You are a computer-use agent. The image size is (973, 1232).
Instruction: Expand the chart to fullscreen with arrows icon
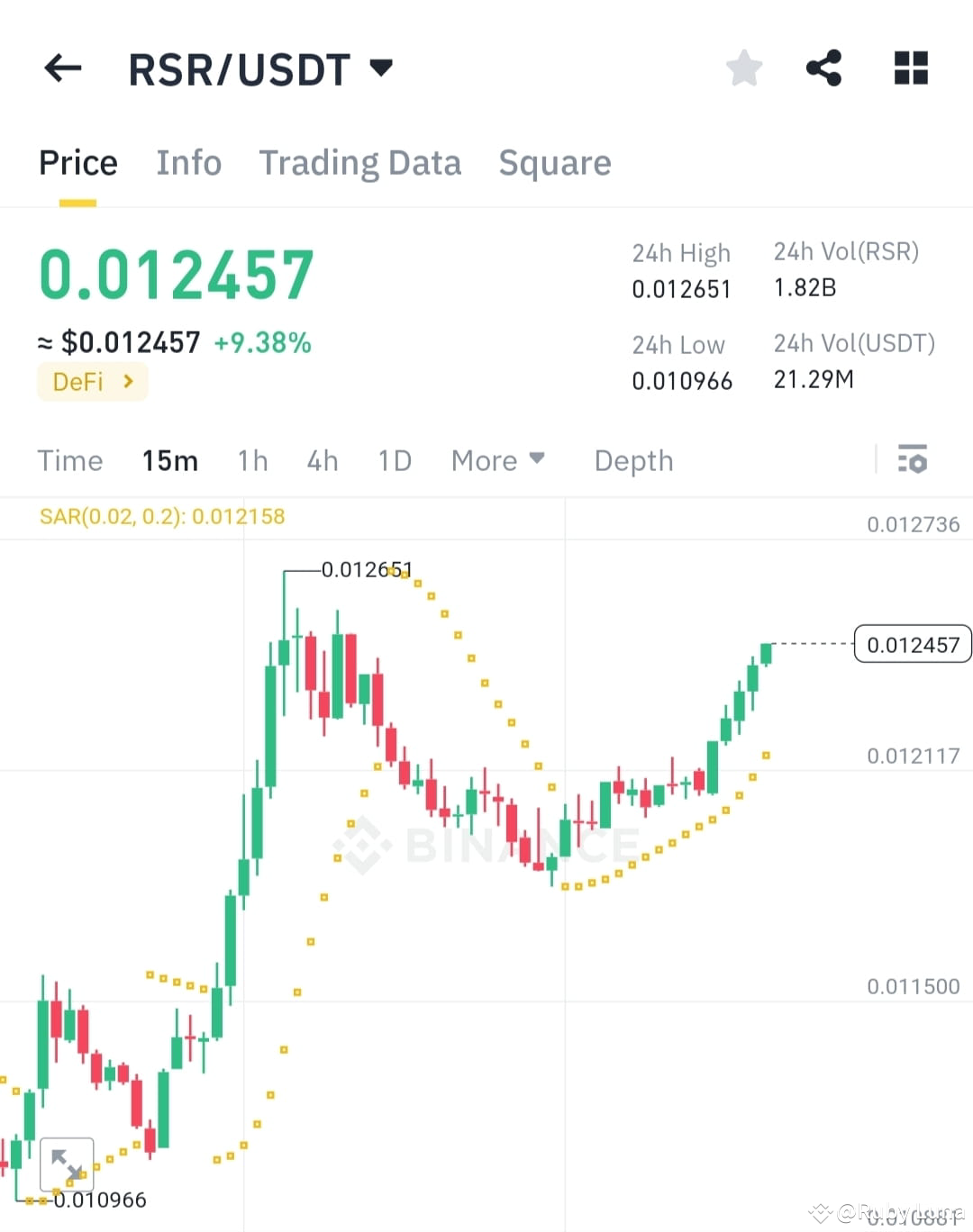click(x=68, y=1164)
